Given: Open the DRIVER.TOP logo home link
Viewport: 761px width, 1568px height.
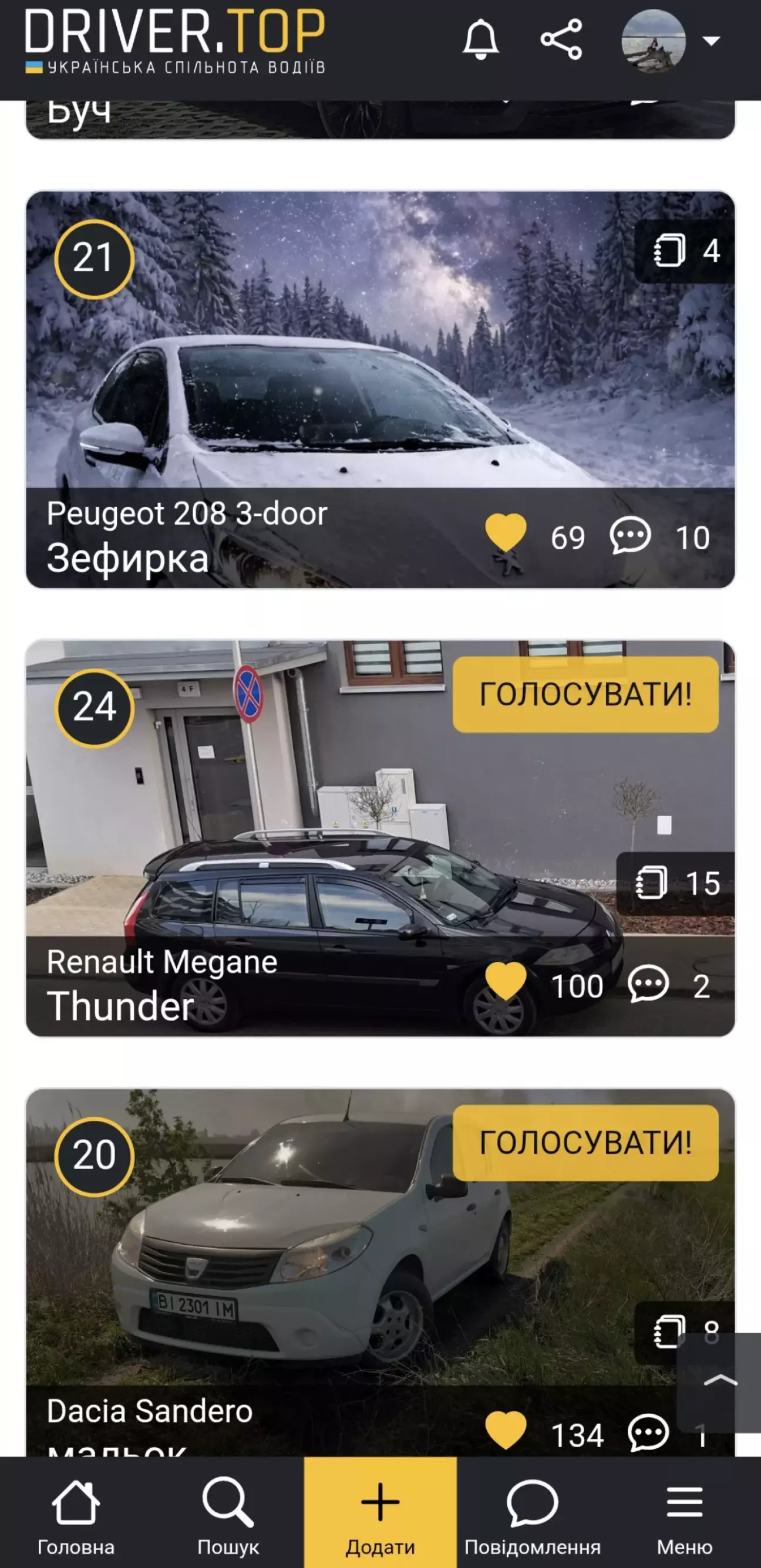Looking at the screenshot, I should point(175,40).
